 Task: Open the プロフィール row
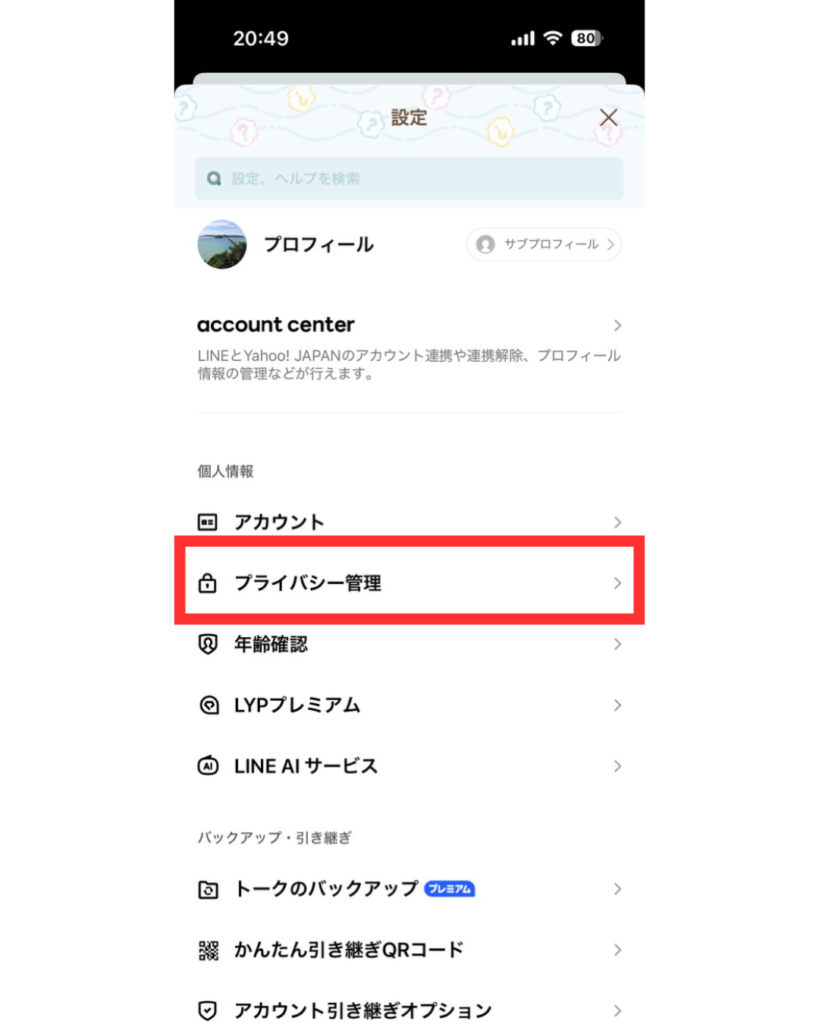point(318,244)
